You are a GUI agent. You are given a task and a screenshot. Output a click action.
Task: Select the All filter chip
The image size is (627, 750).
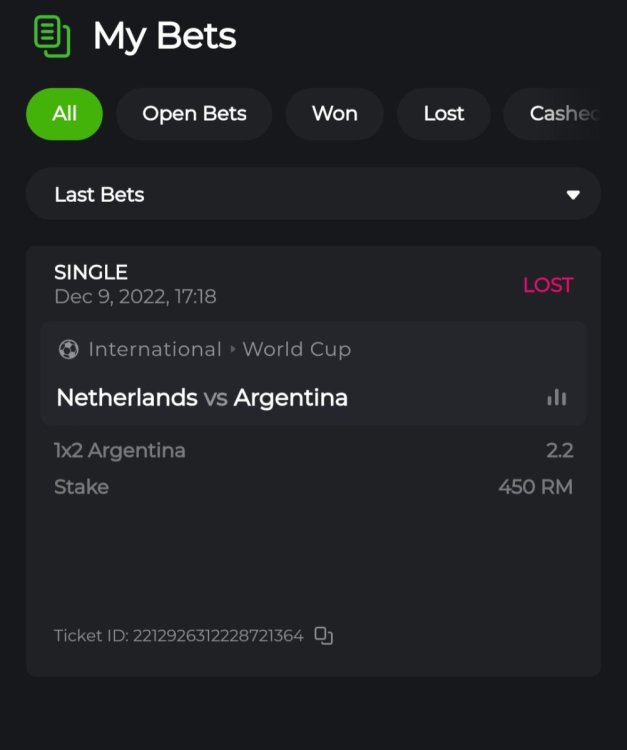pyautogui.click(x=64, y=114)
